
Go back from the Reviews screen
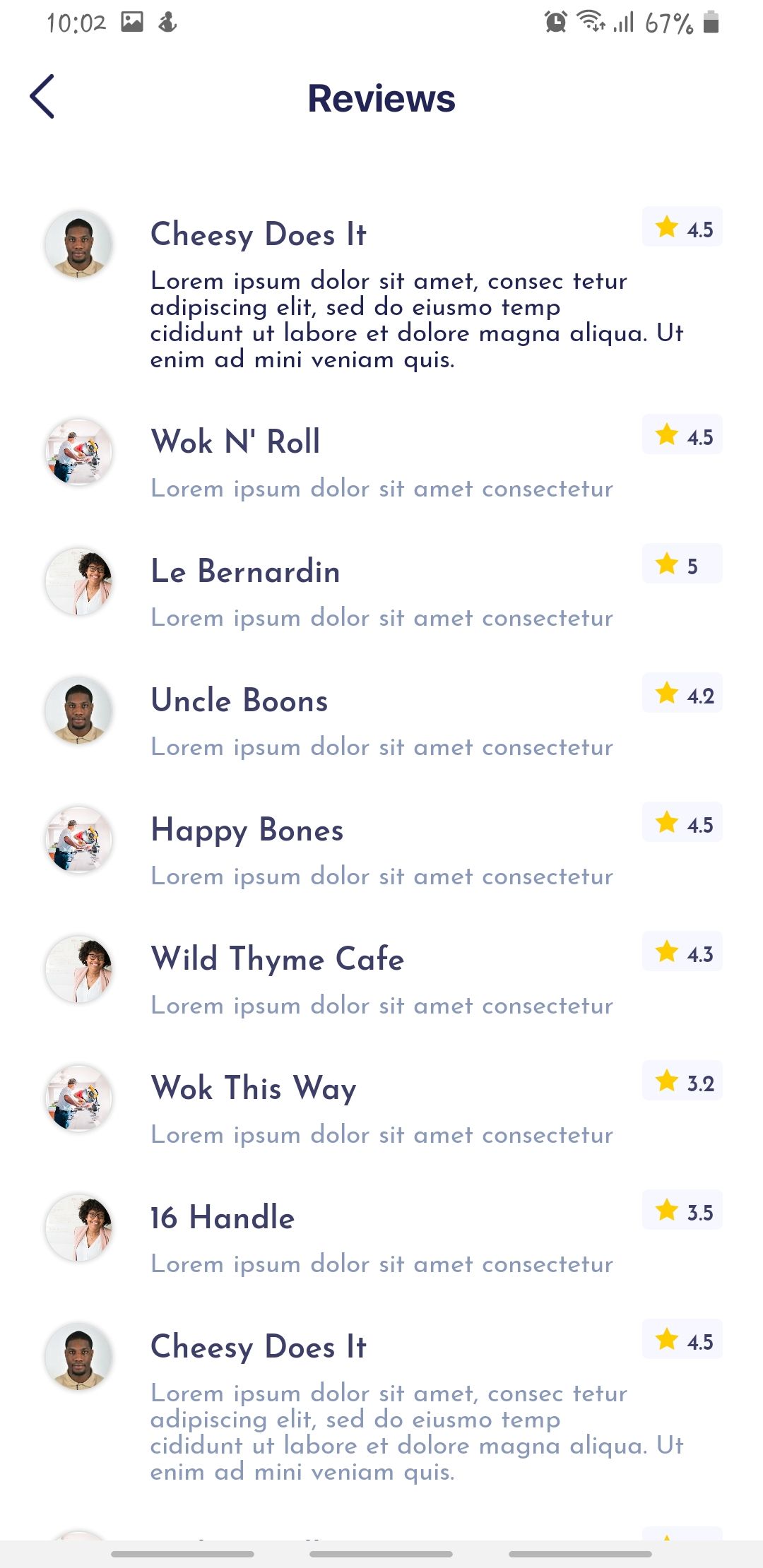pyautogui.click(x=42, y=97)
